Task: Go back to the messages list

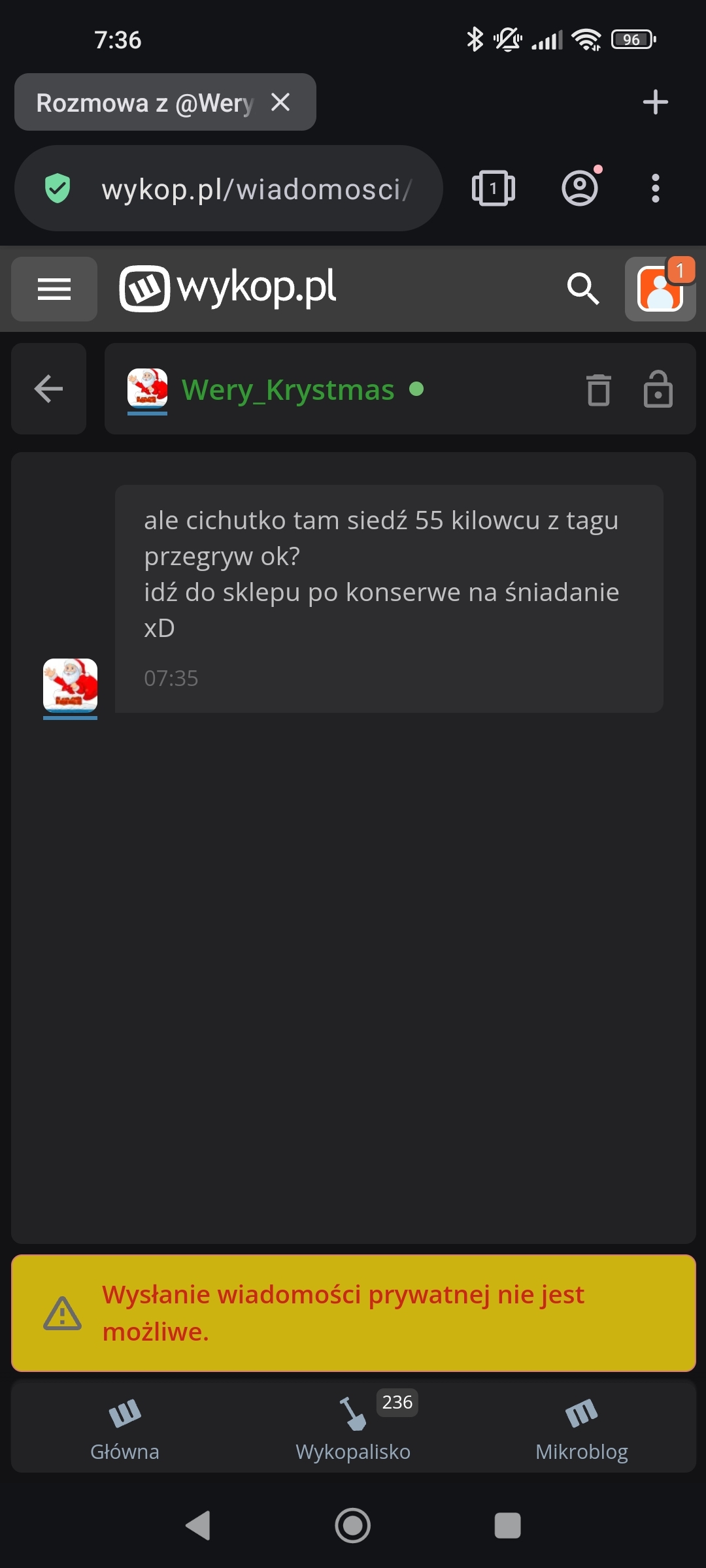Action: (x=49, y=389)
